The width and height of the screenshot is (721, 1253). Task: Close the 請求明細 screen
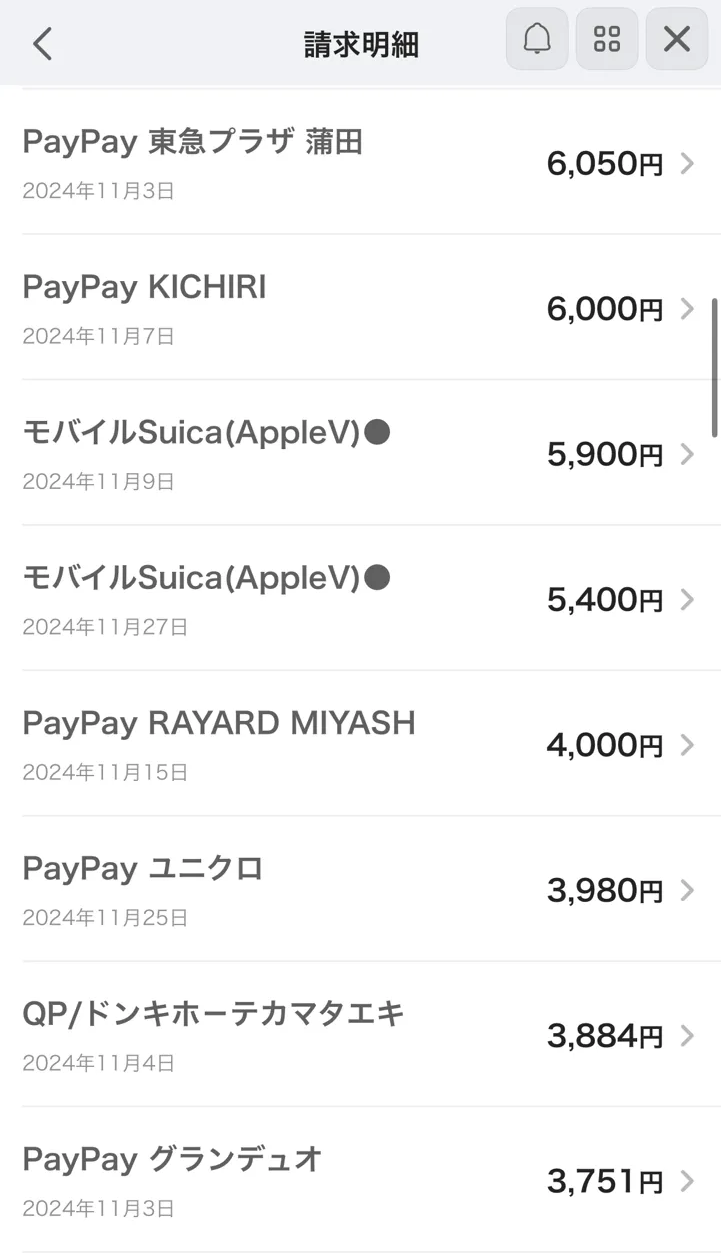click(677, 39)
